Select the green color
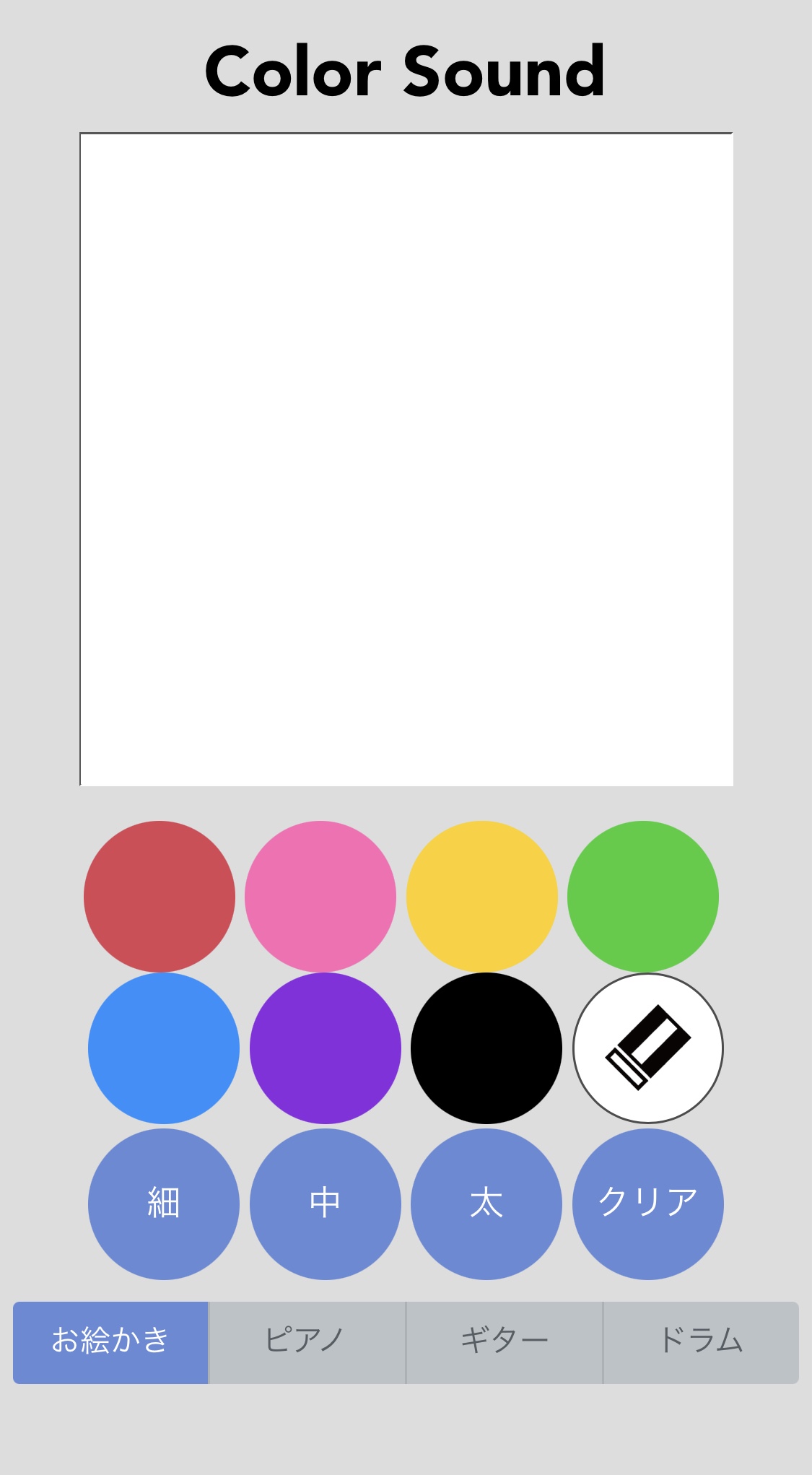Image resolution: width=812 pixels, height=1475 pixels. (x=643, y=896)
